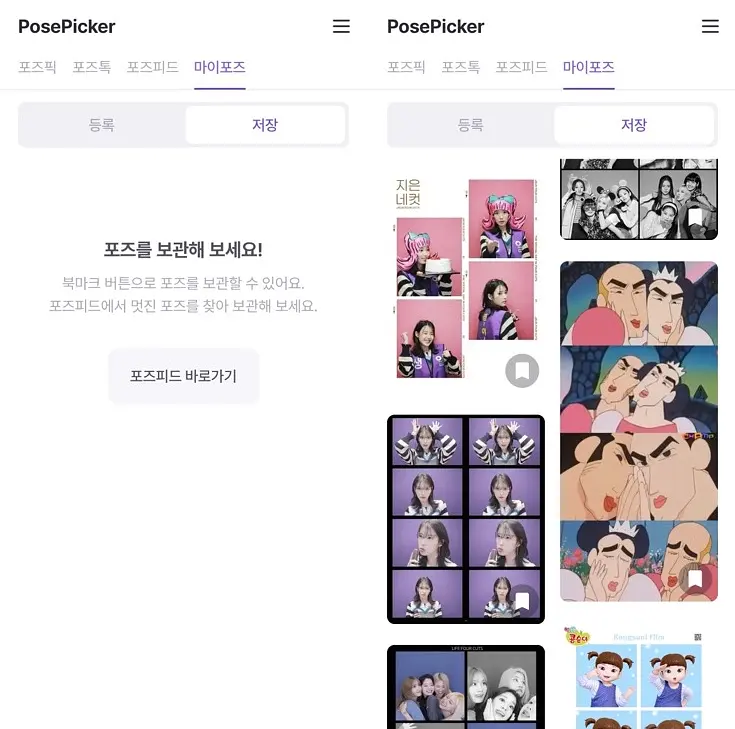735x729 pixels.
Task: Remove bookmark on the 지은네컷 pink photo
Action: click(x=522, y=371)
